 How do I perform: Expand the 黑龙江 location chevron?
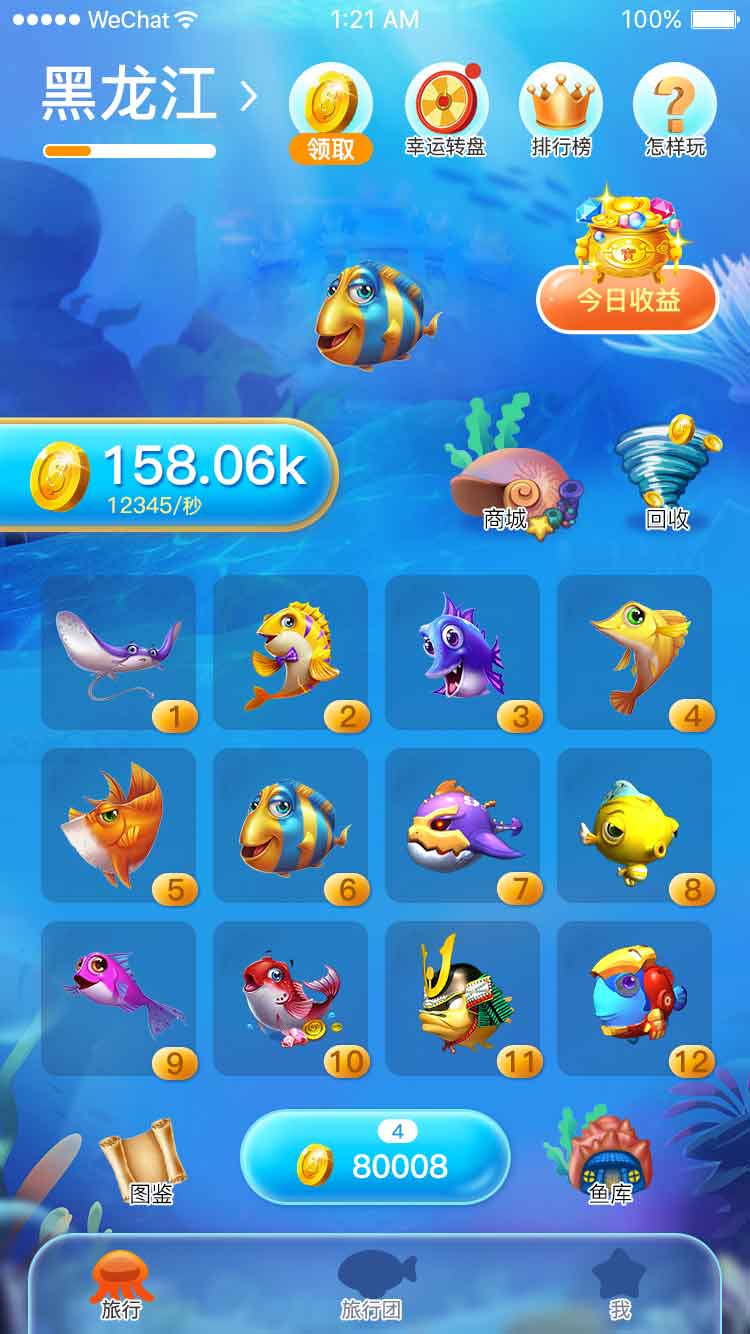[x=249, y=97]
